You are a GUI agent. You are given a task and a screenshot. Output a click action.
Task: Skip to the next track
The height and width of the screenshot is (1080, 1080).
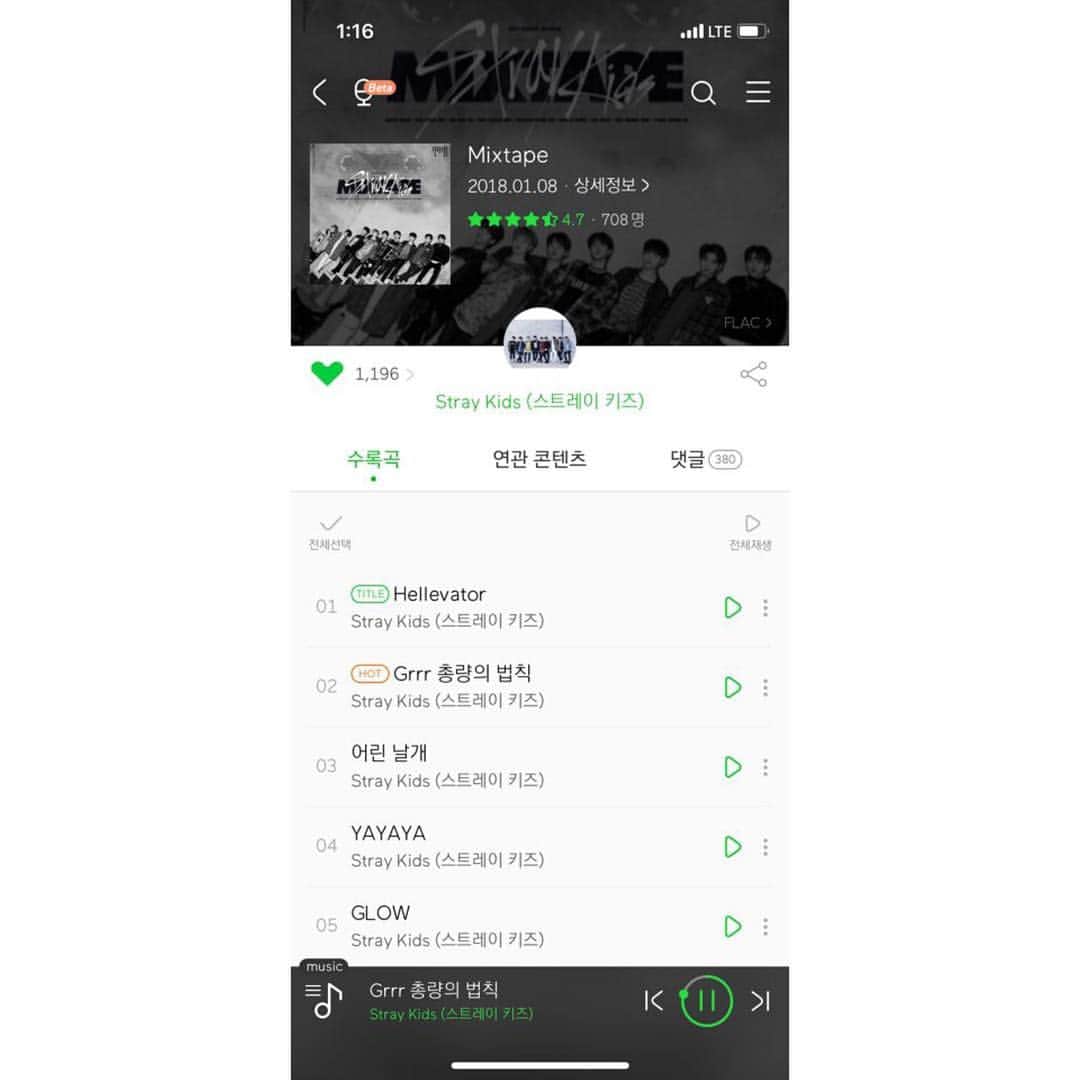760,1000
